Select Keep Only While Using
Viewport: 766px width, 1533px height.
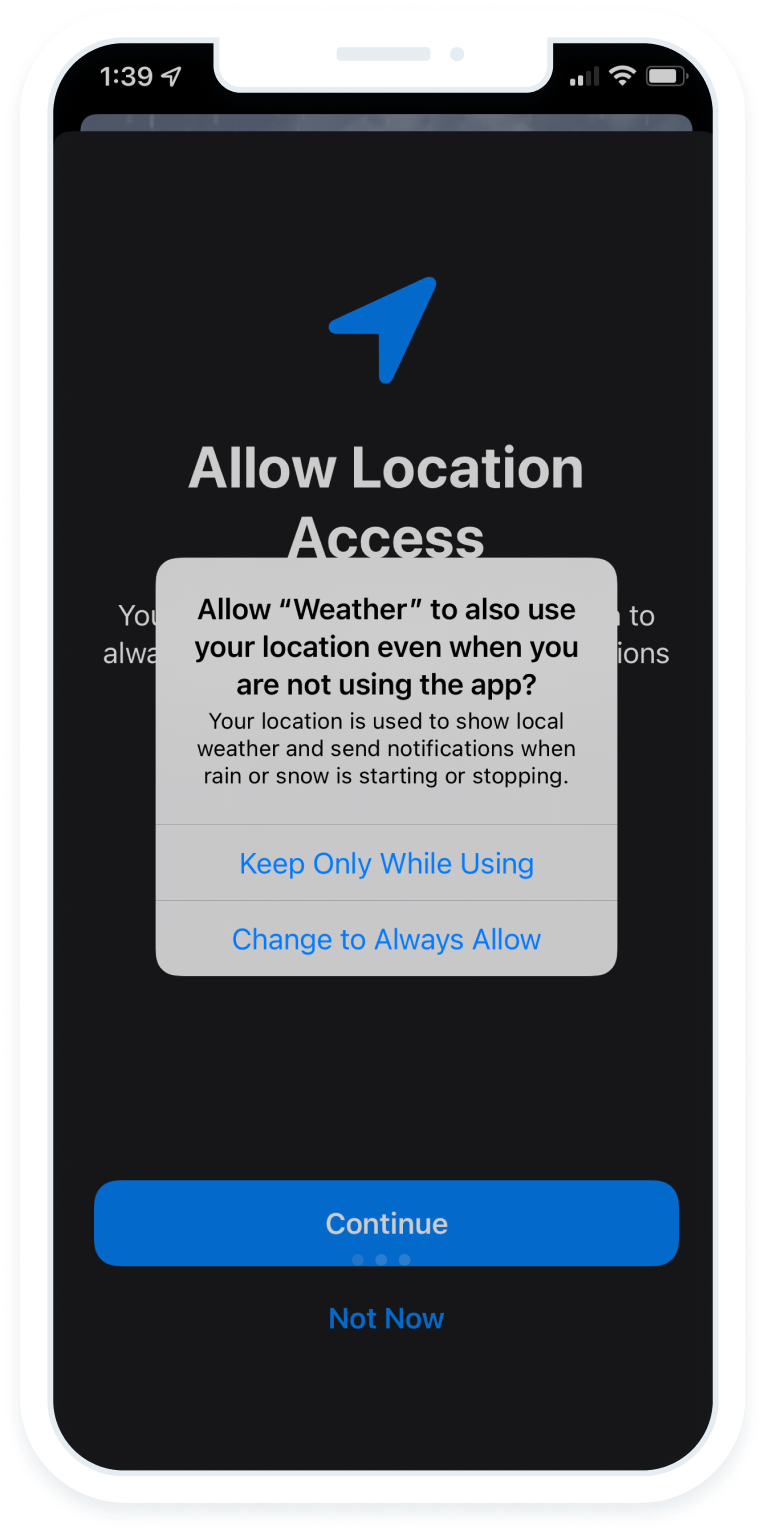click(386, 863)
